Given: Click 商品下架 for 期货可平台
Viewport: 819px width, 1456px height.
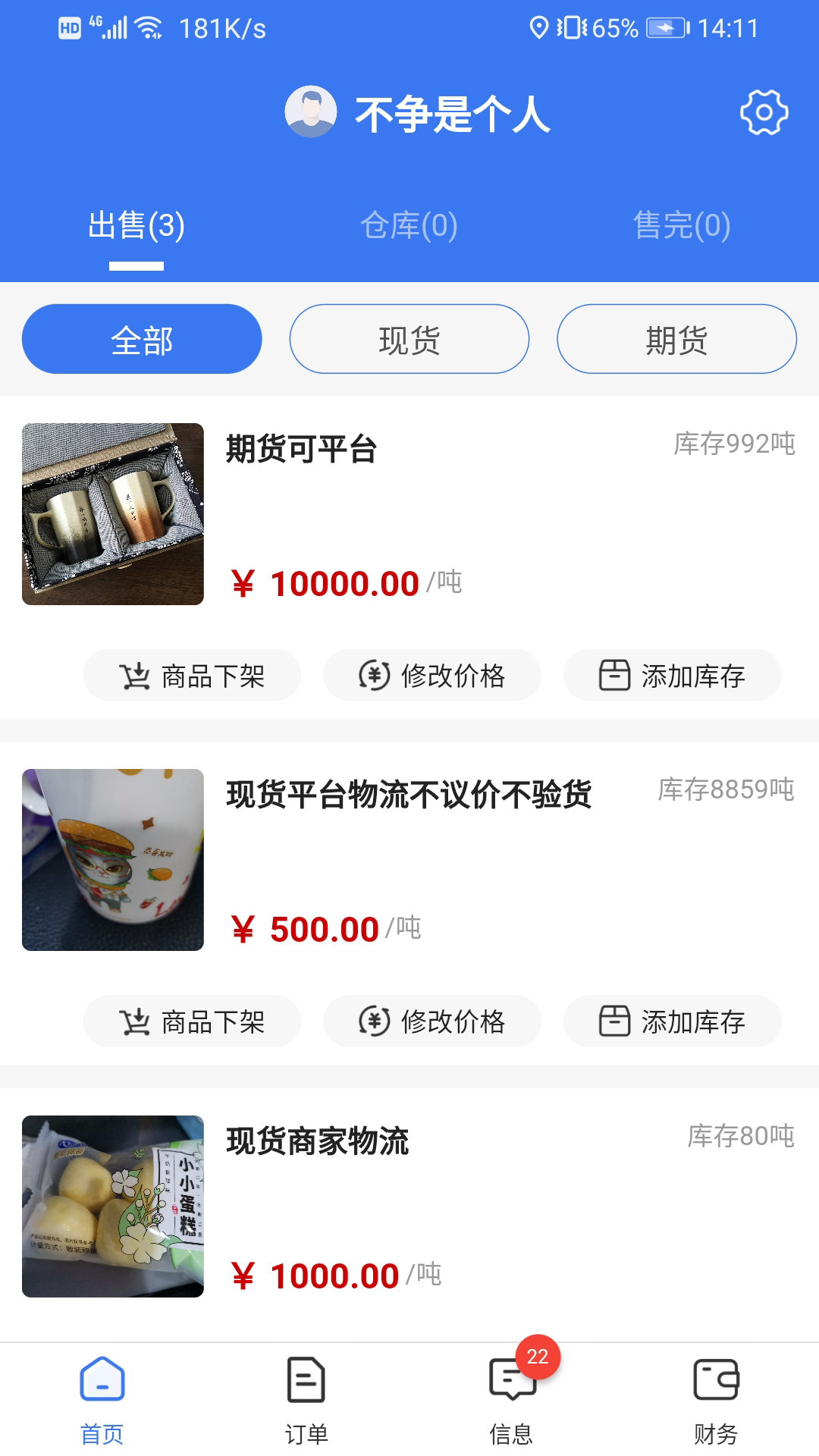Looking at the screenshot, I should pyautogui.click(x=192, y=675).
